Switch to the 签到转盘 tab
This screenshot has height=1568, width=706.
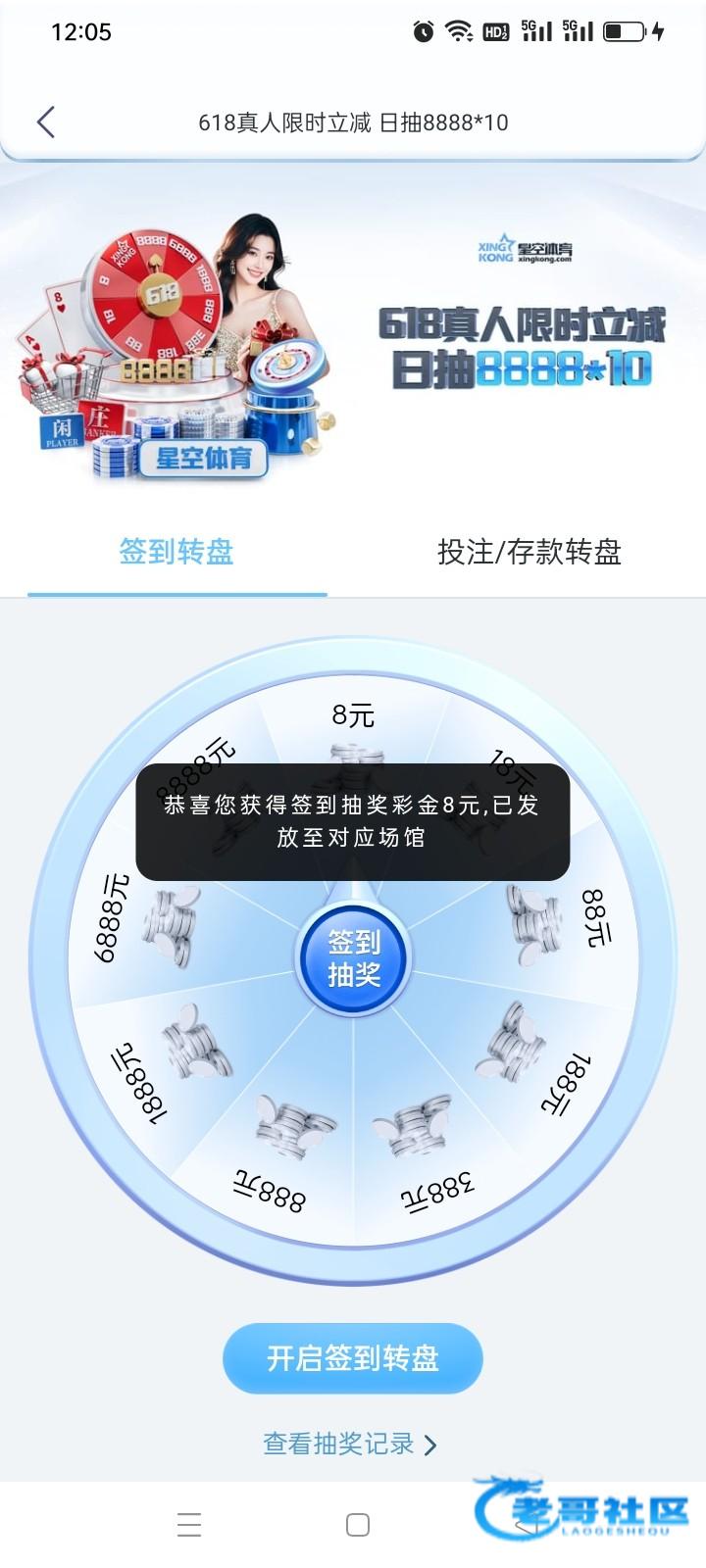176,552
